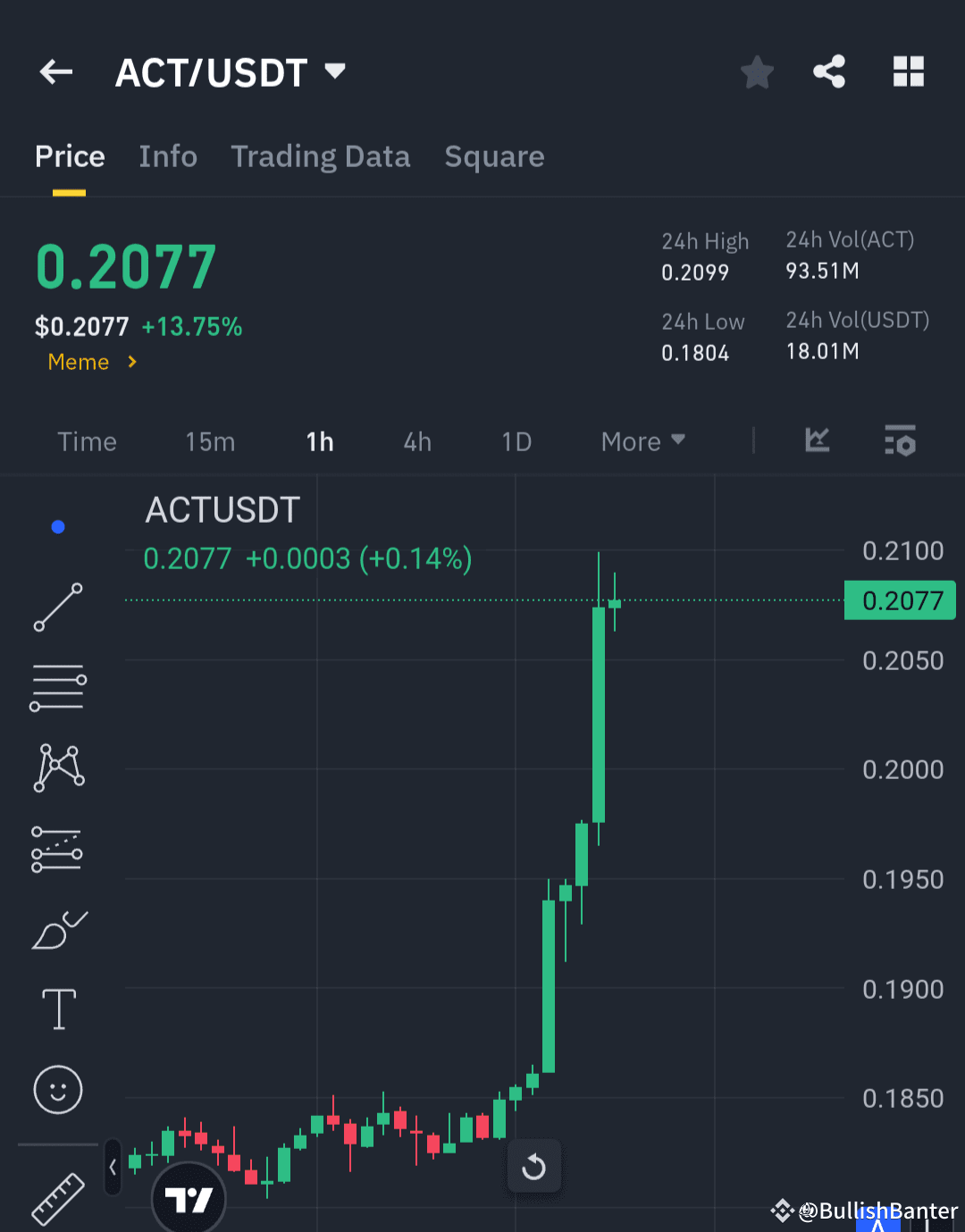The image size is (965, 1232).
Task: Select the brush annotation tool
Action: (x=57, y=929)
